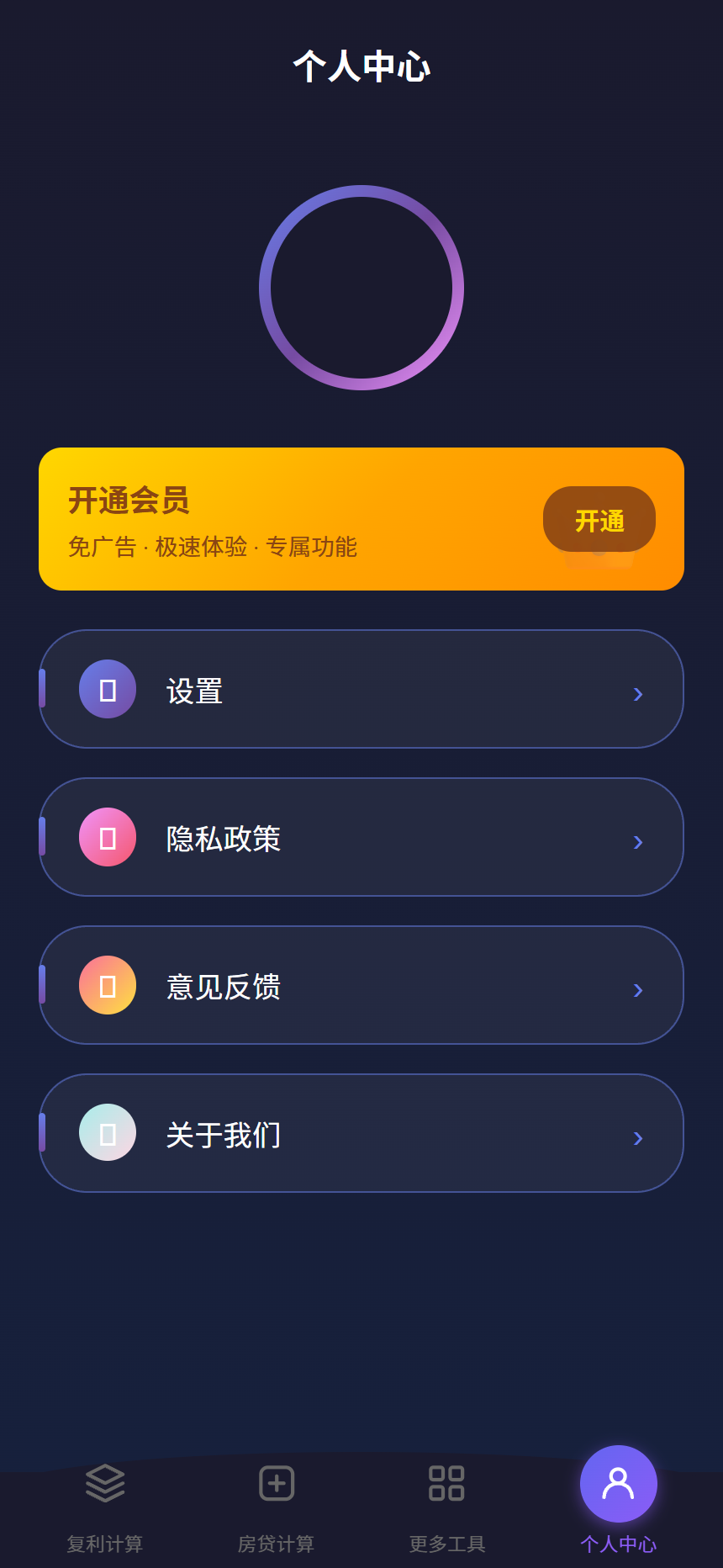723x1568 pixels.
Task: Tap the 个人中心 page title
Action: tap(361, 67)
